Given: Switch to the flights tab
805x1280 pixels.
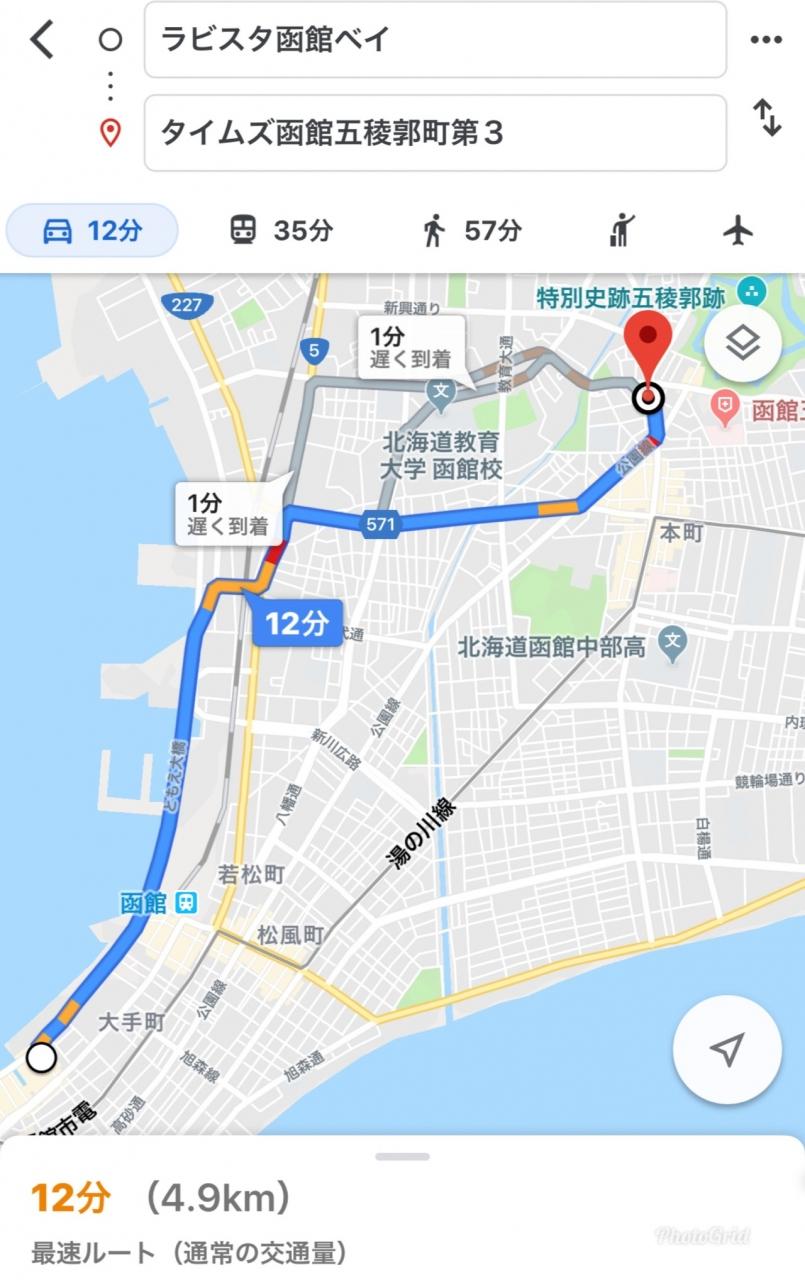Looking at the screenshot, I should (x=738, y=231).
